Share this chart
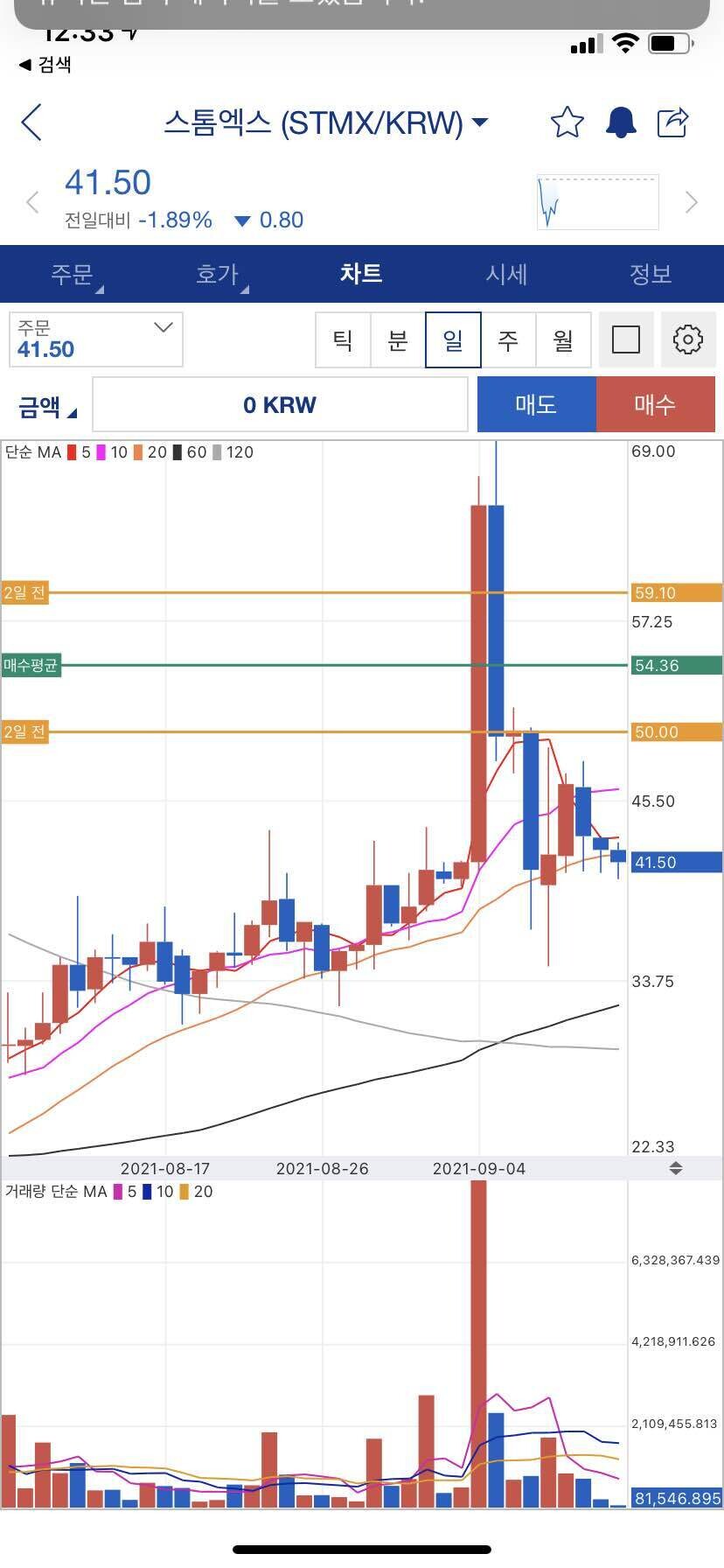Screen dimensions: 724x1568 (x=673, y=122)
